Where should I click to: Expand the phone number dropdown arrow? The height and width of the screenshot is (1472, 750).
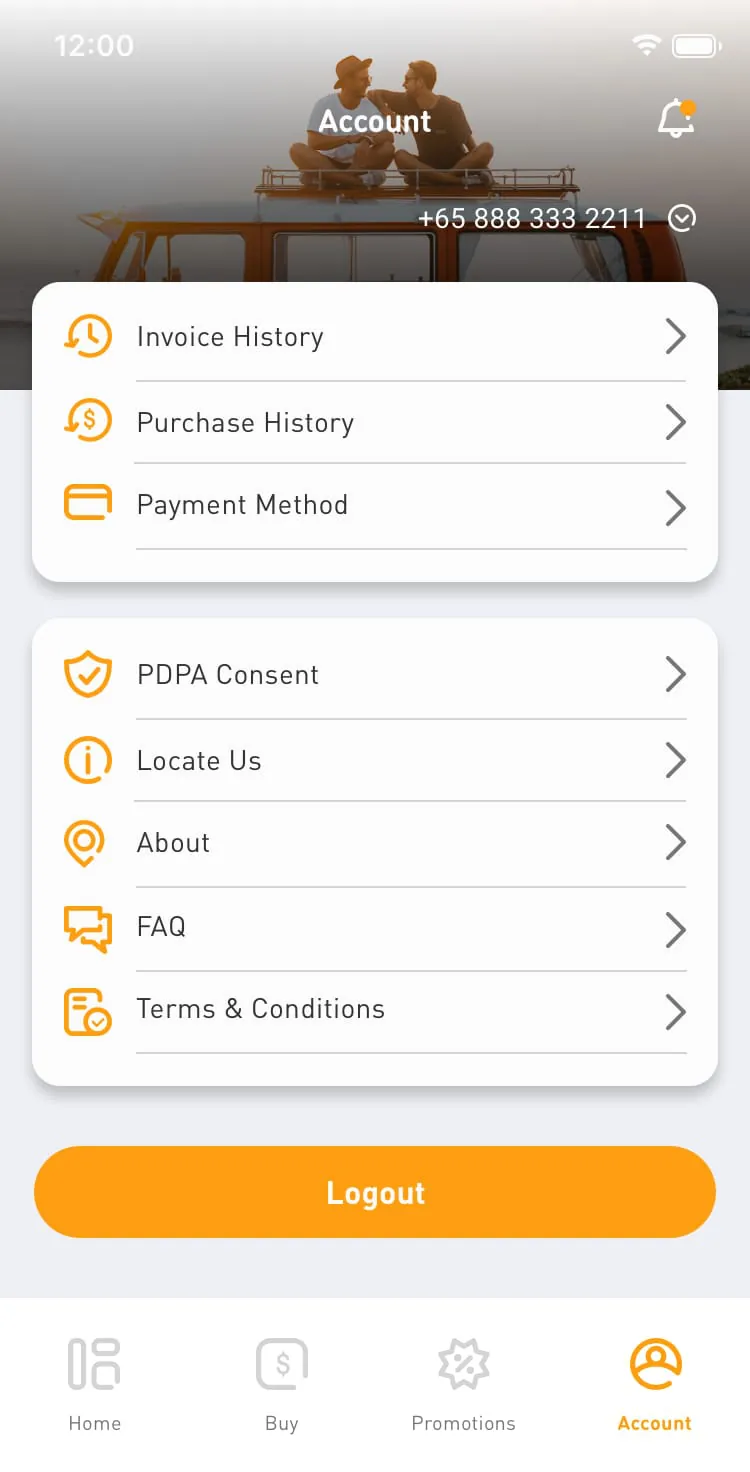pos(682,218)
